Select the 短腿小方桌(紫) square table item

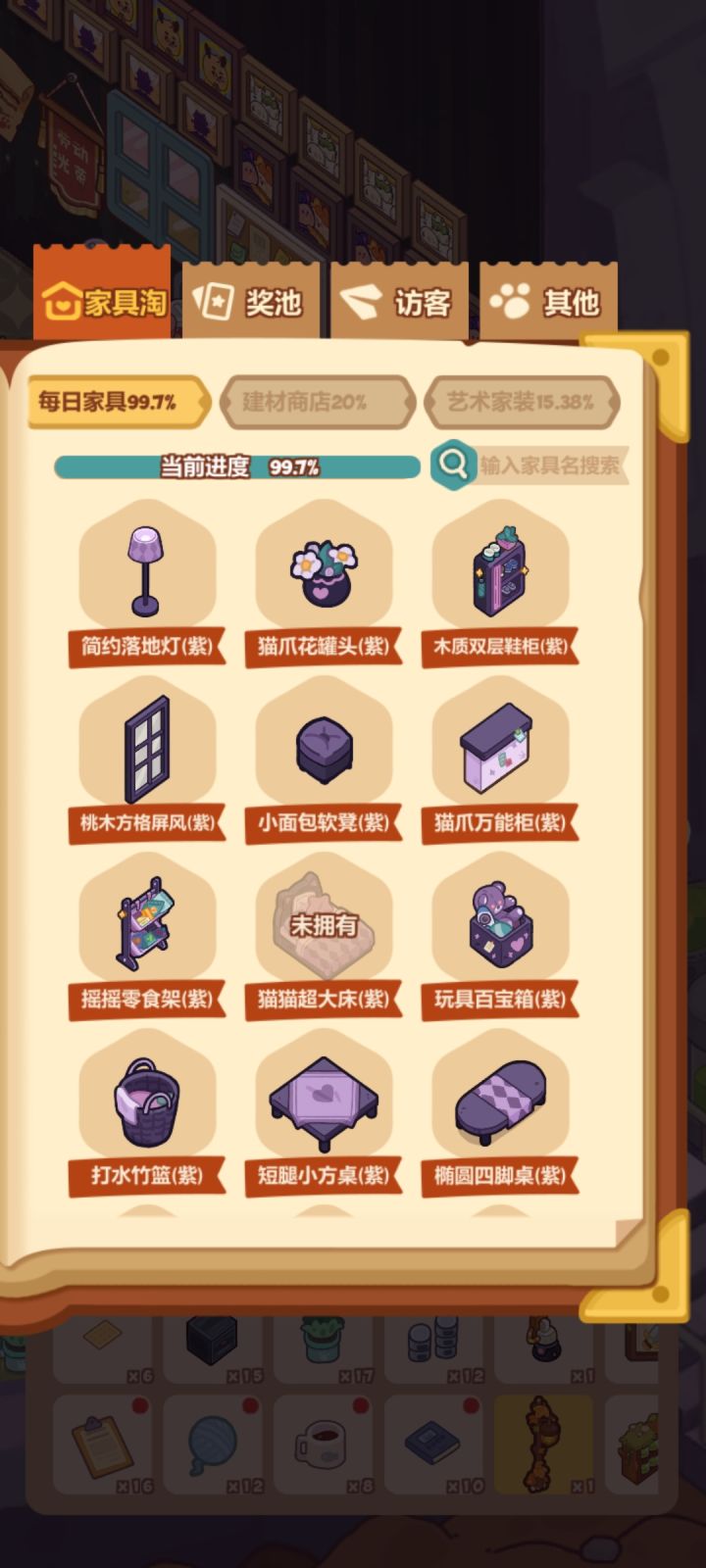click(324, 1098)
